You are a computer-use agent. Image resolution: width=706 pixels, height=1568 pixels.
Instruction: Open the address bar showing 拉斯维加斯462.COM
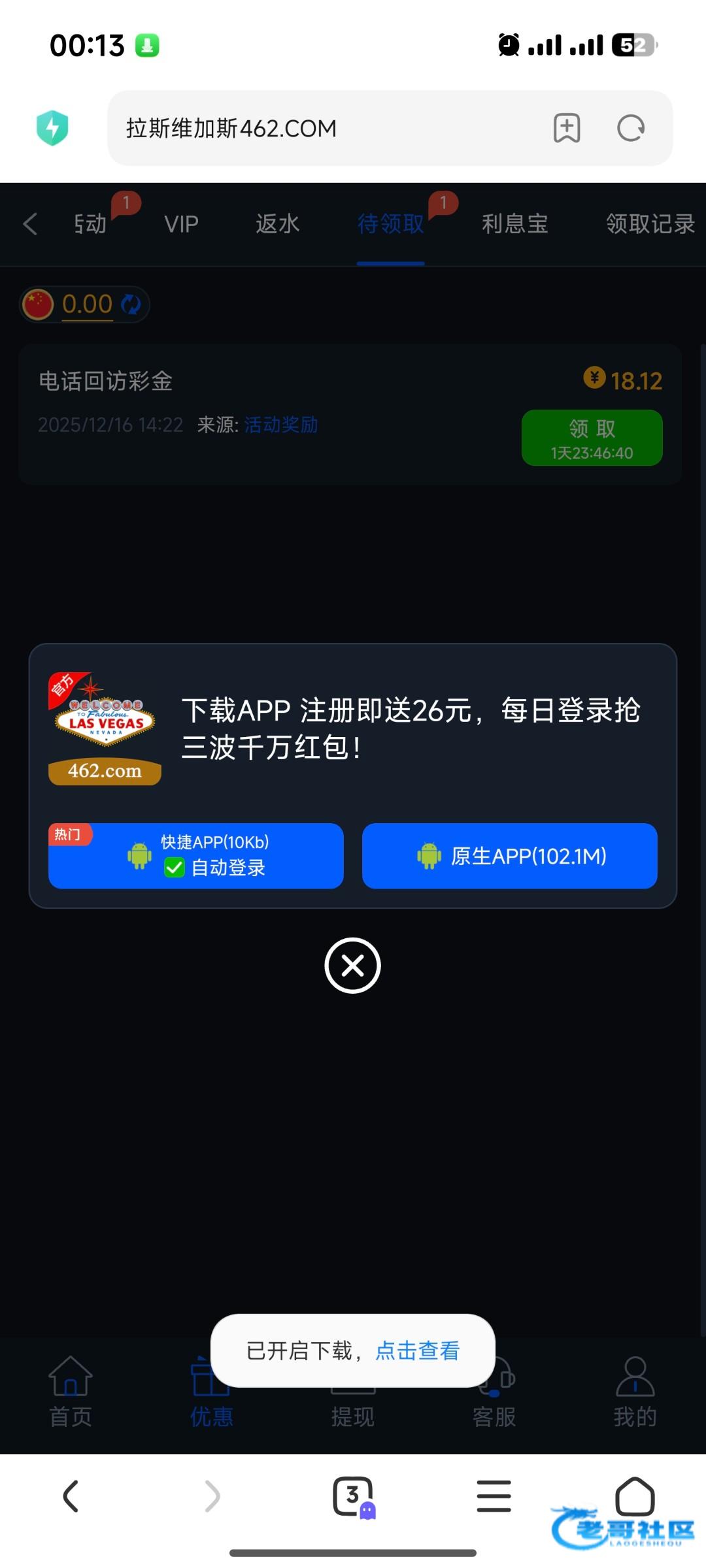[x=327, y=128]
